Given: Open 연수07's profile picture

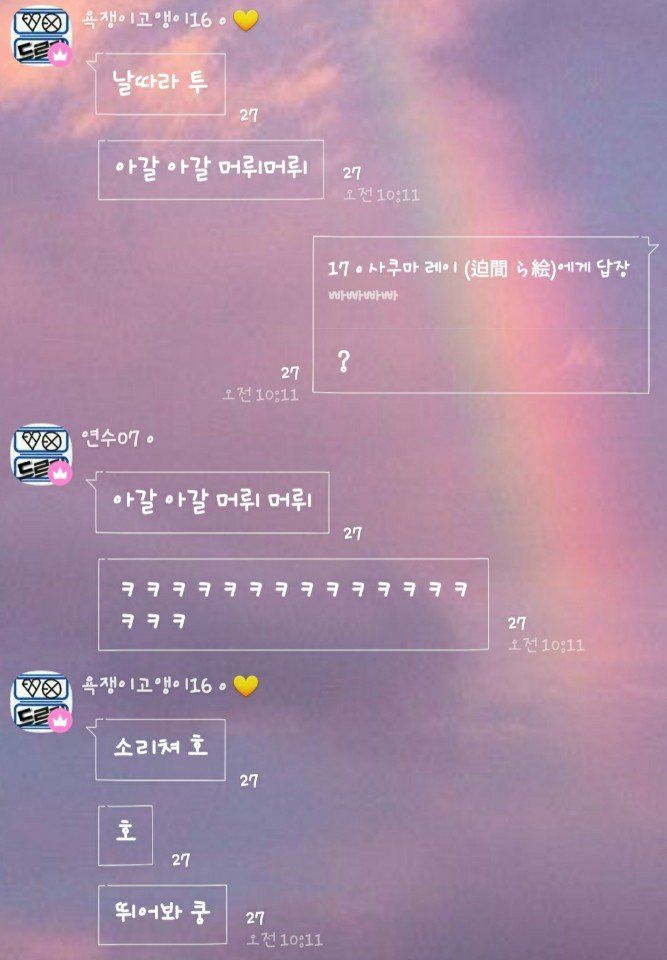Looking at the screenshot, I should click(x=40, y=454).
